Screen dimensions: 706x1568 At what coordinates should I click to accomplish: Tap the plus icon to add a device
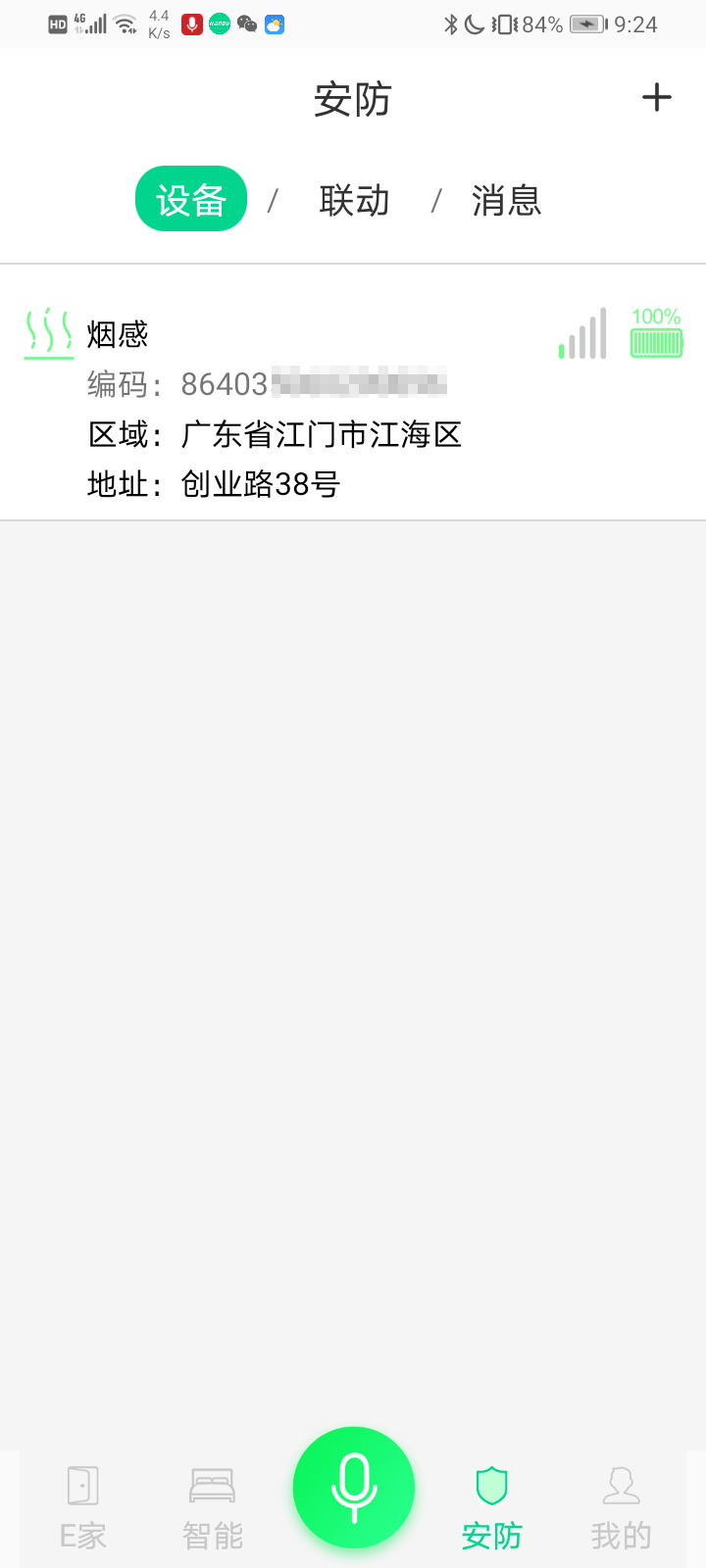[x=656, y=97]
